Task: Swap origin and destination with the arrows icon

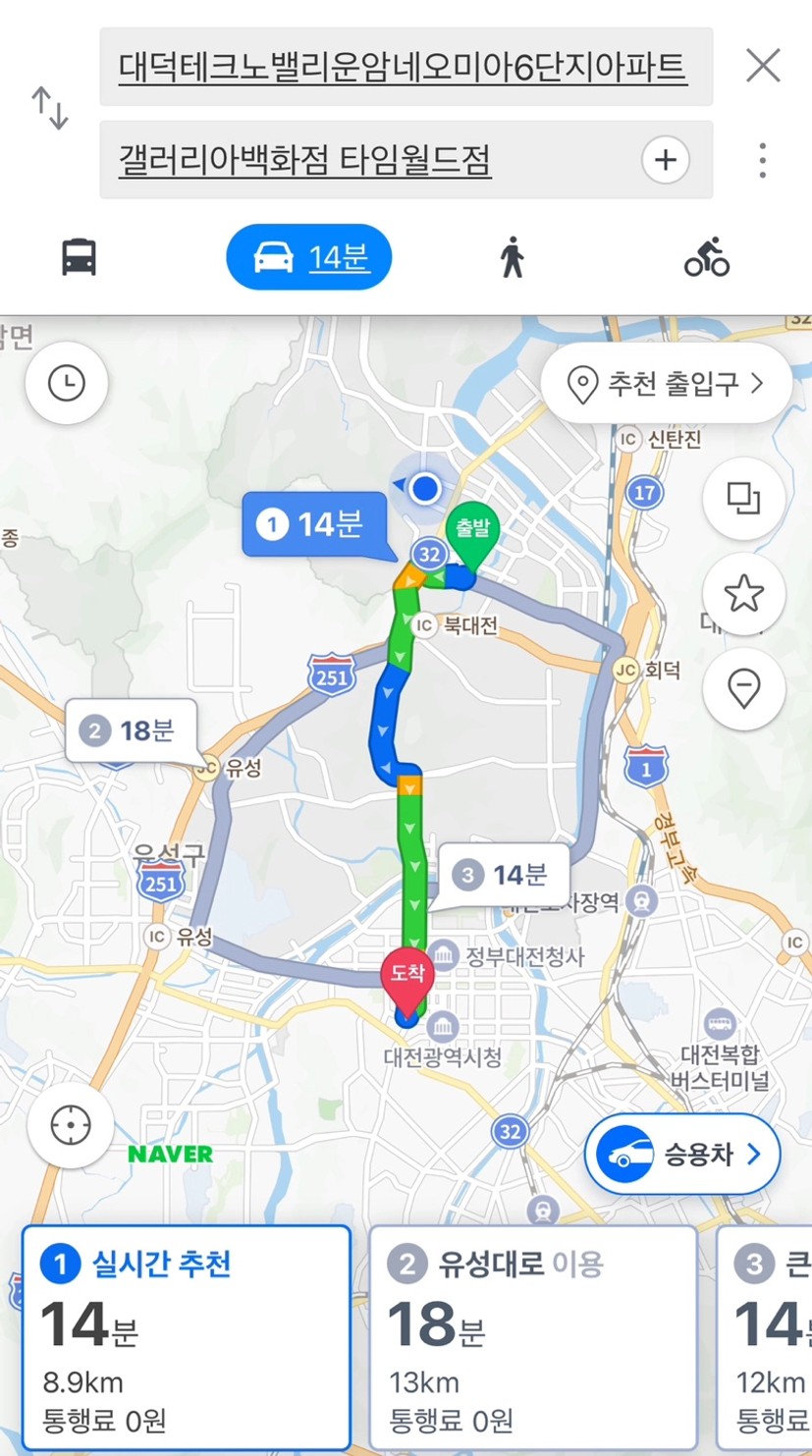Action: pyautogui.click(x=50, y=109)
